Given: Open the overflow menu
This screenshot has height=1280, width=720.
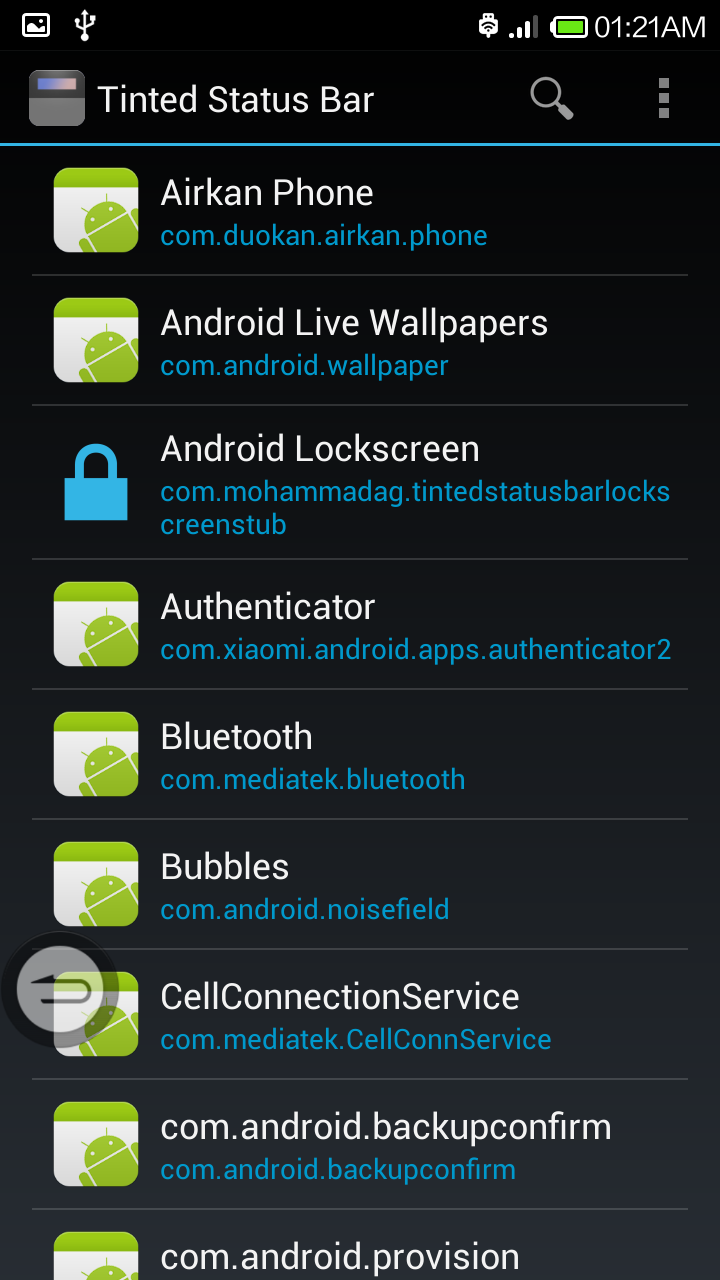Looking at the screenshot, I should 663,99.
